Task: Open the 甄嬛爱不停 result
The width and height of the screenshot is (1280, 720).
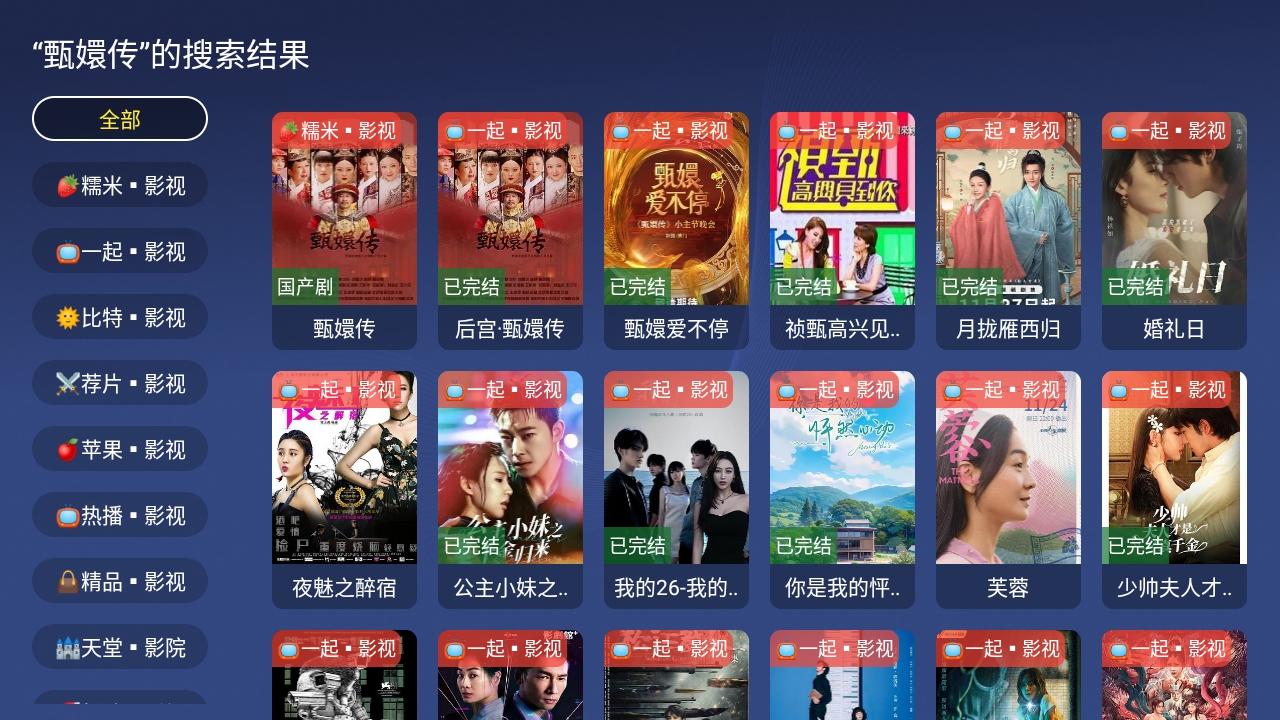Action: coord(676,230)
